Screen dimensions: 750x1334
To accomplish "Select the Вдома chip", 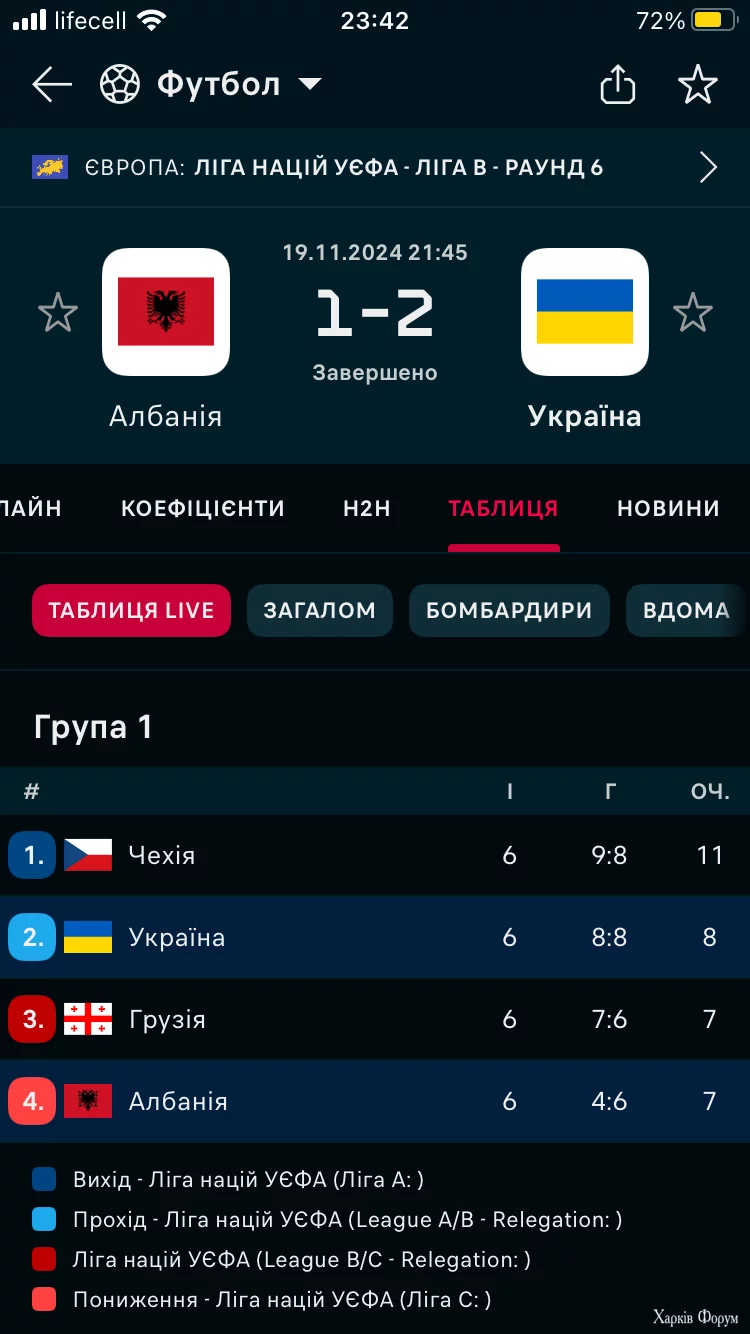I will click(x=686, y=610).
